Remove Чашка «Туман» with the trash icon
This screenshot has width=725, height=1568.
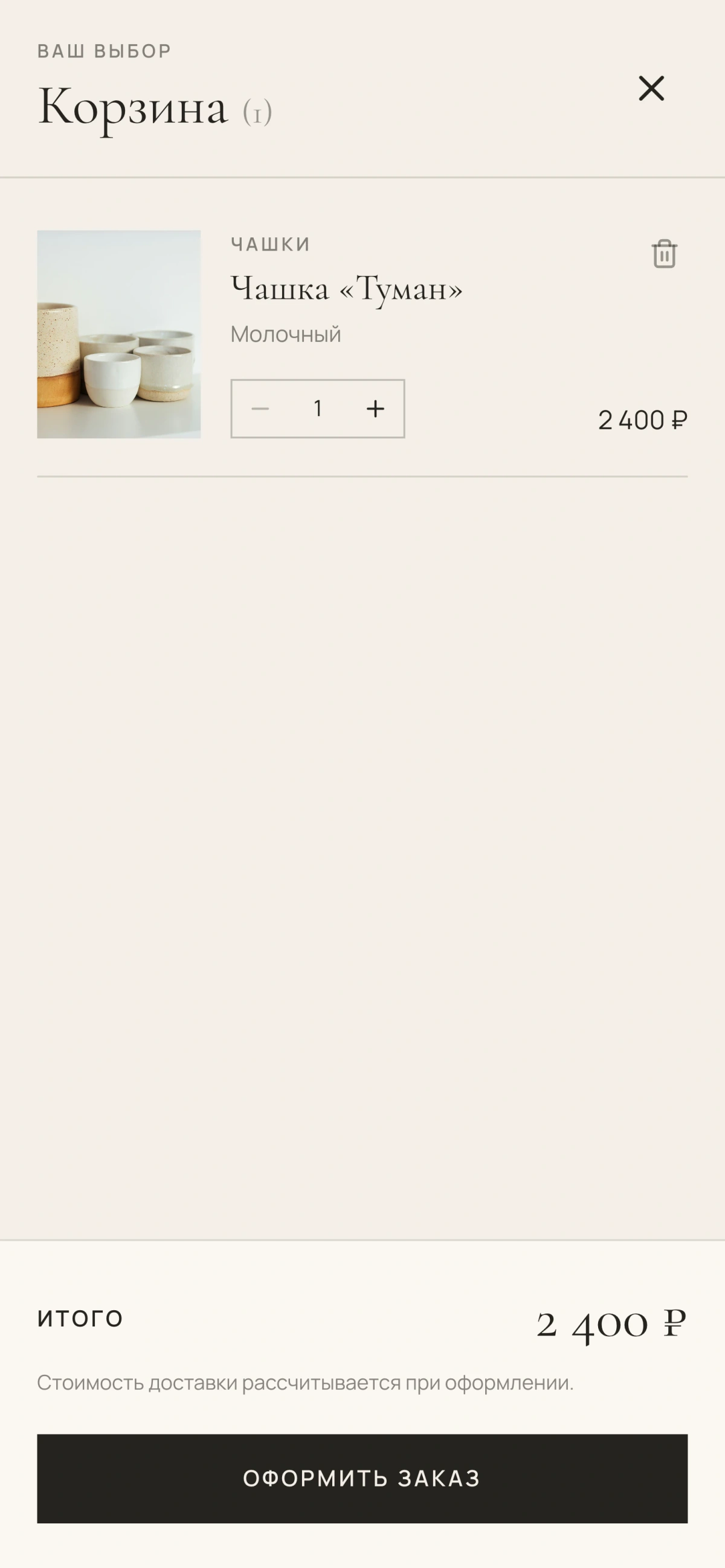point(664,253)
